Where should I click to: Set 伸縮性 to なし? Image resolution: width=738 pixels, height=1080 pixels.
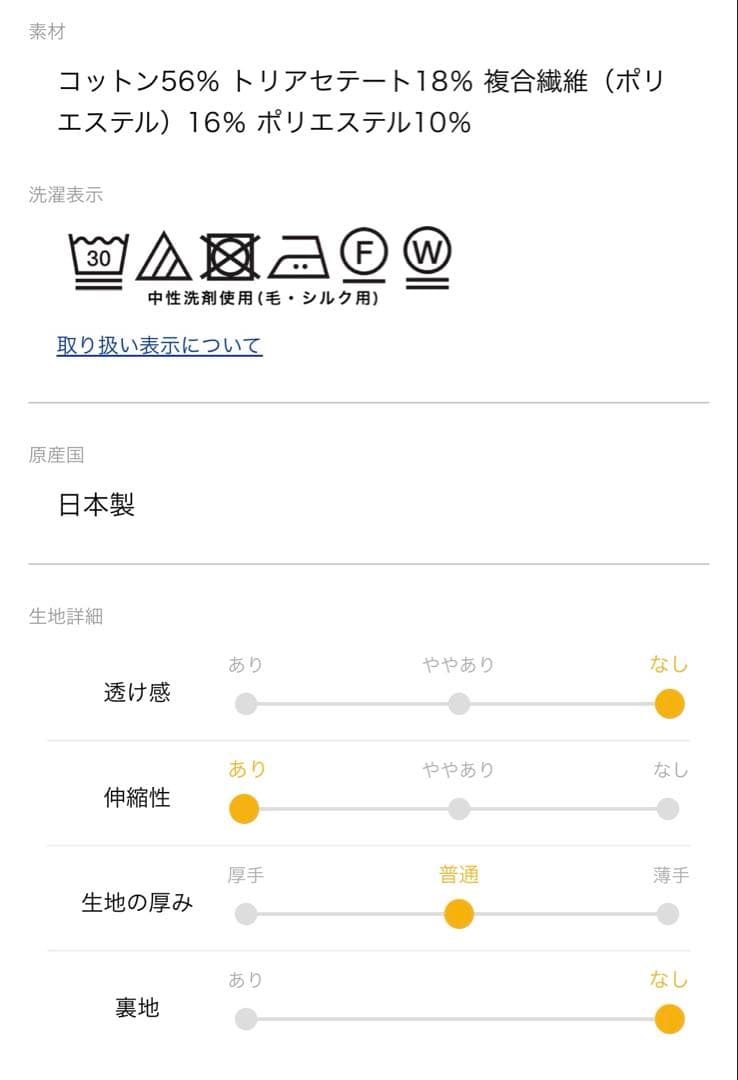tap(668, 808)
